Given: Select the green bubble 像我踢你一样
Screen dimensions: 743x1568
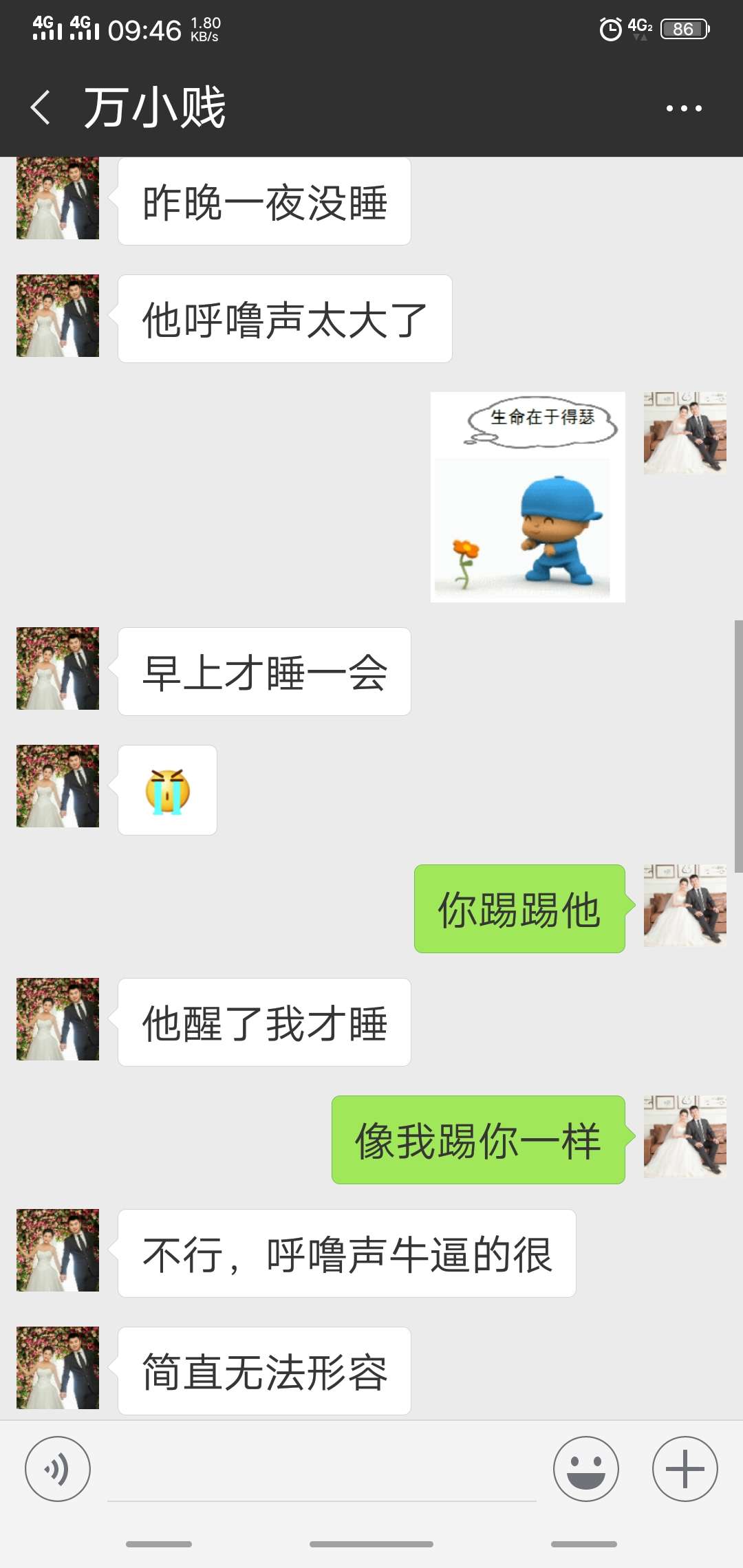Looking at the screenshot, I should click(477, 1138).
